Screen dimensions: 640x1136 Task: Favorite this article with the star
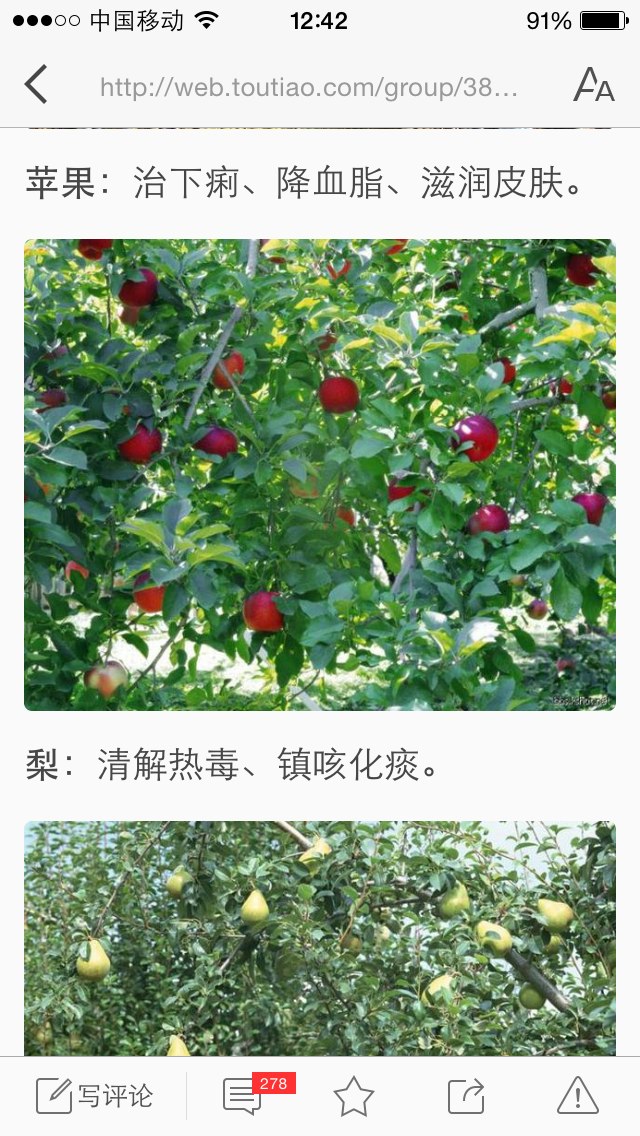click(354, 1096)
